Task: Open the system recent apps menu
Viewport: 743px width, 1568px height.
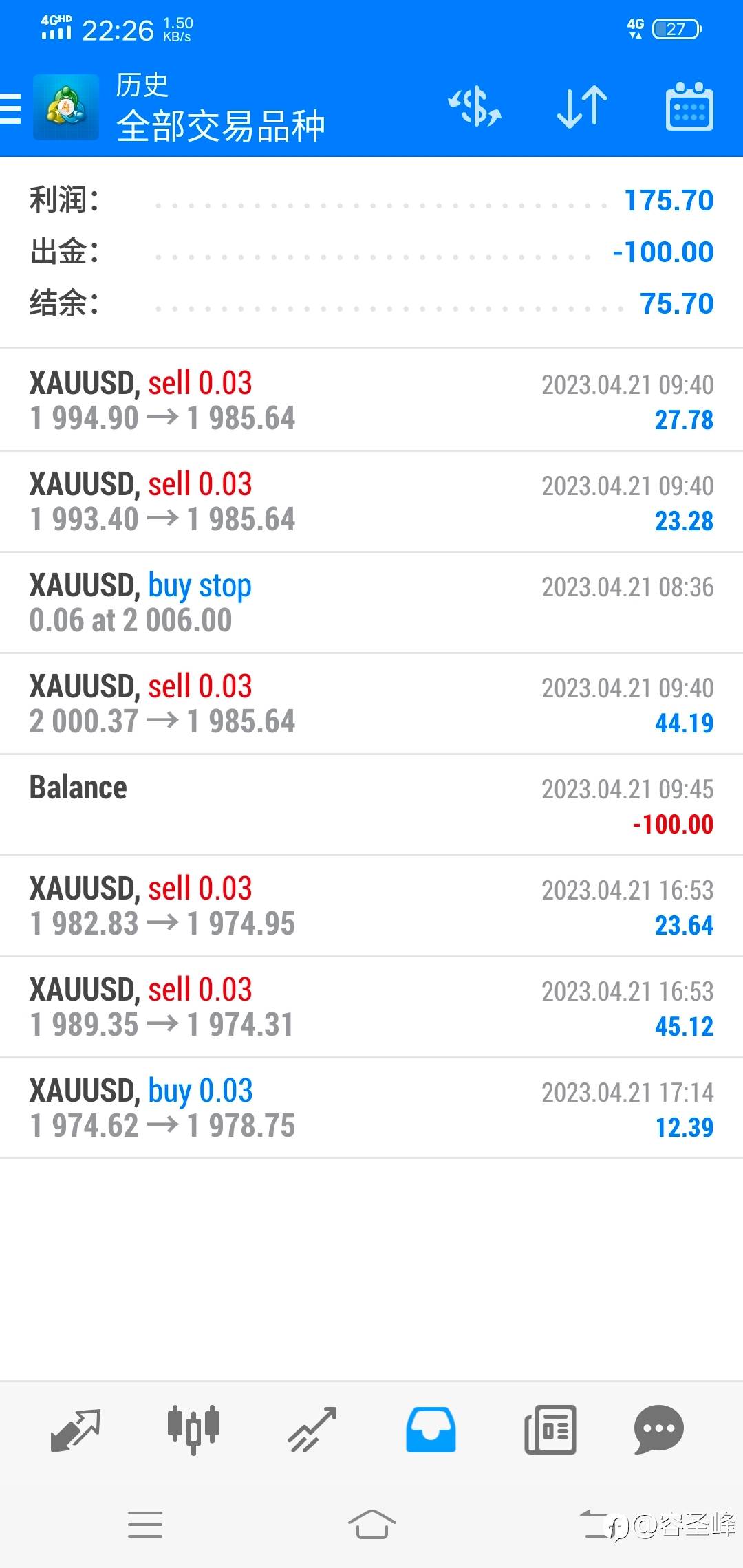Action: point(145,1525)
